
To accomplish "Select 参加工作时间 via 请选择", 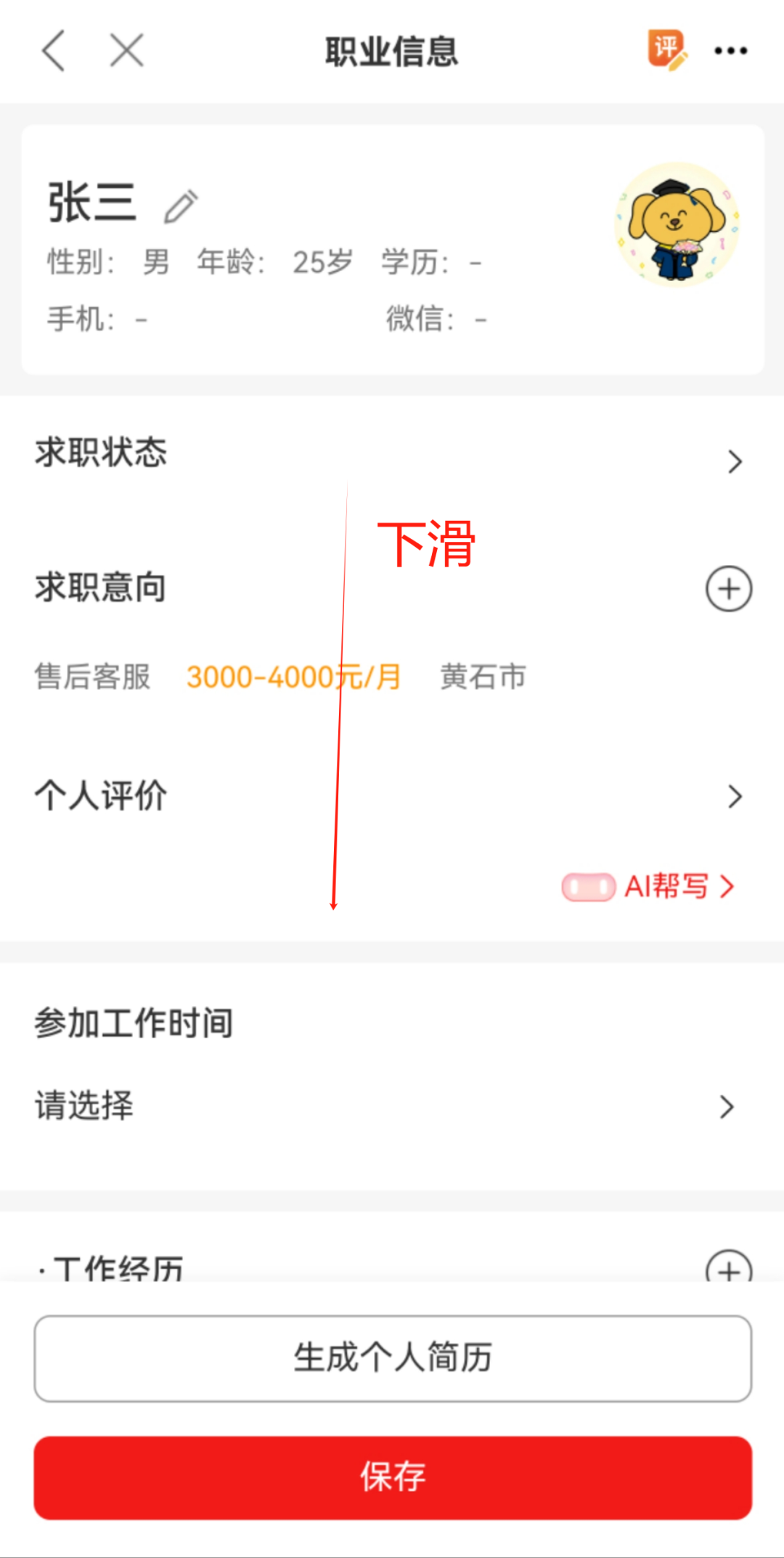I will [385, 1106].
